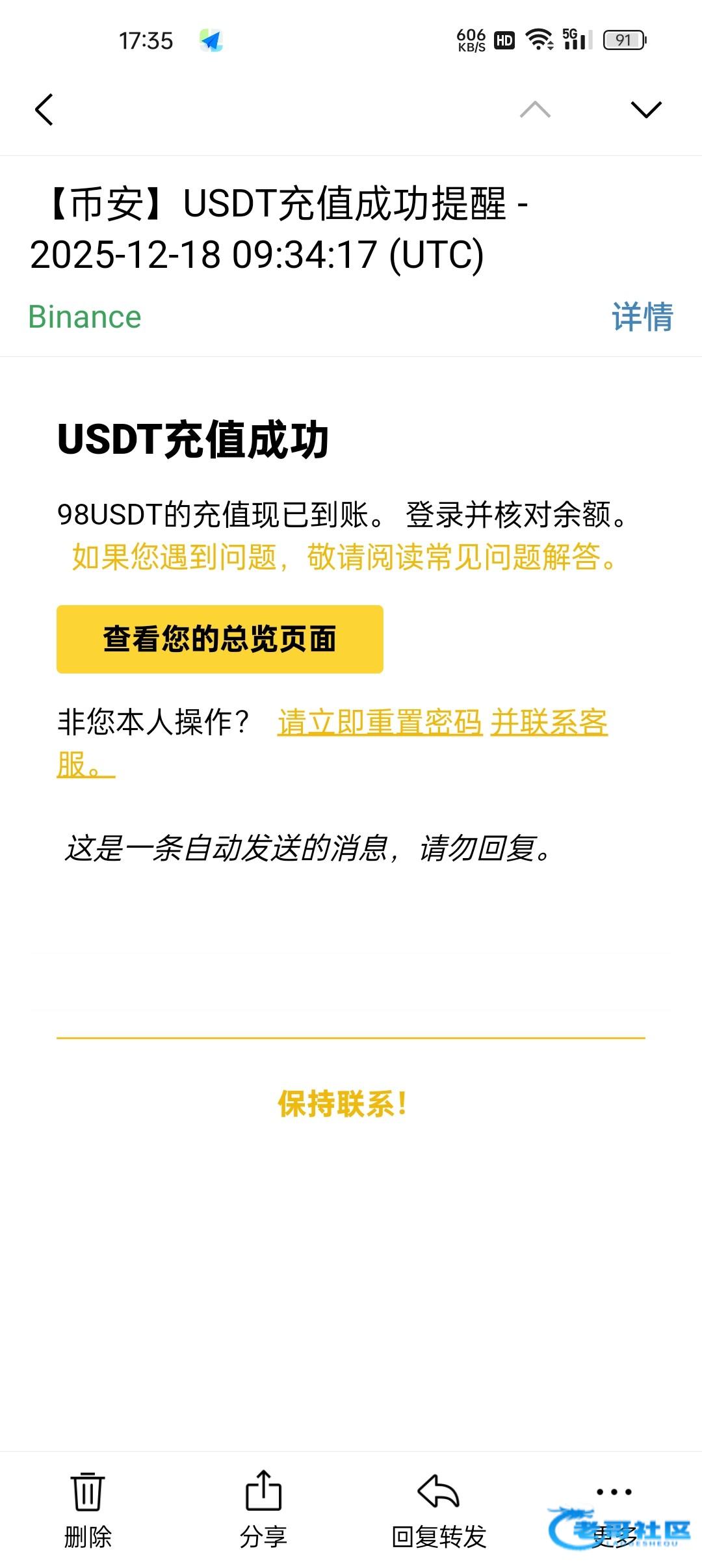702x1568 pixels.
Task: Open sender 详情 details
Action: pos(642,317)
